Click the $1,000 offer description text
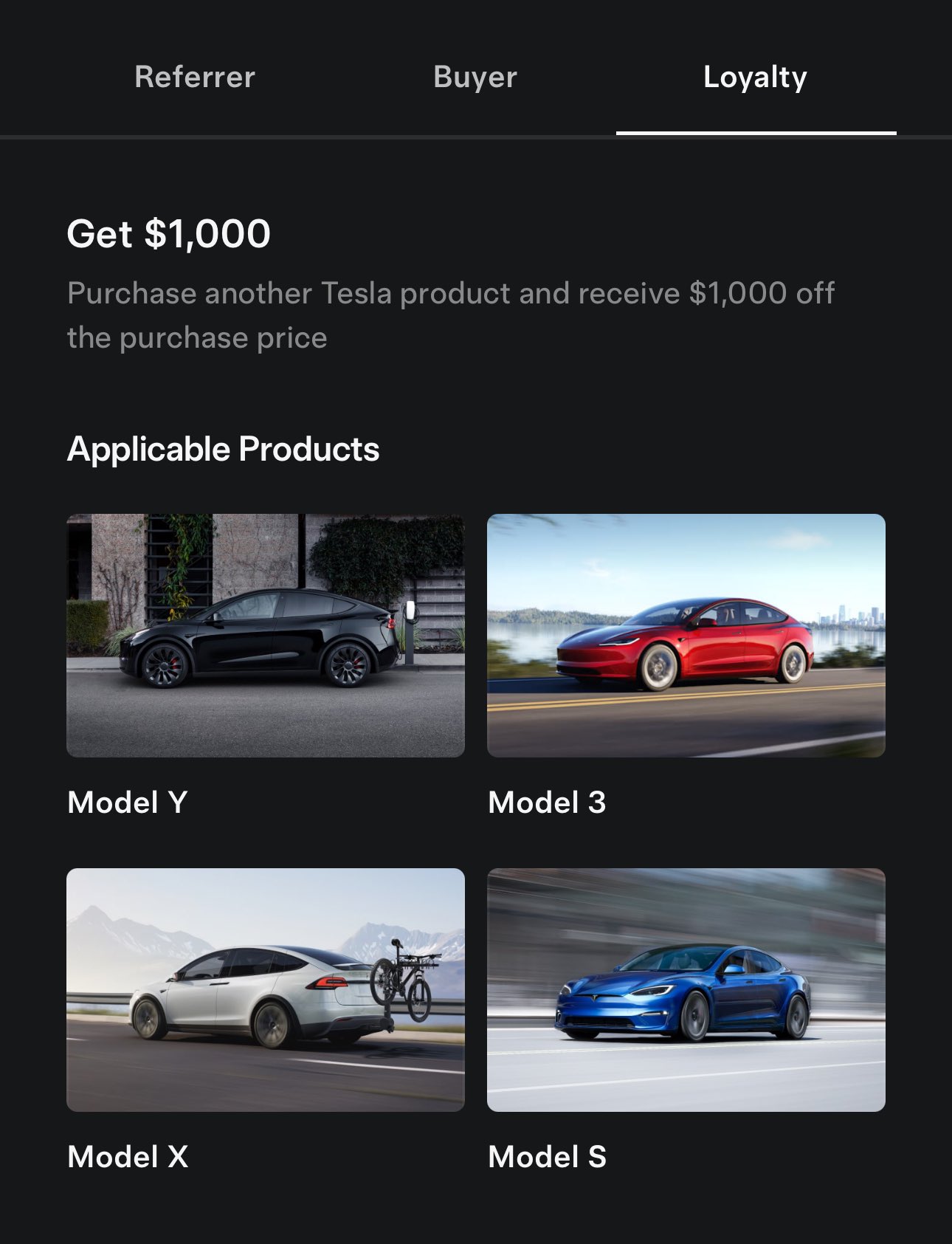Screen dimensions: 952x1244 [450, 314]
